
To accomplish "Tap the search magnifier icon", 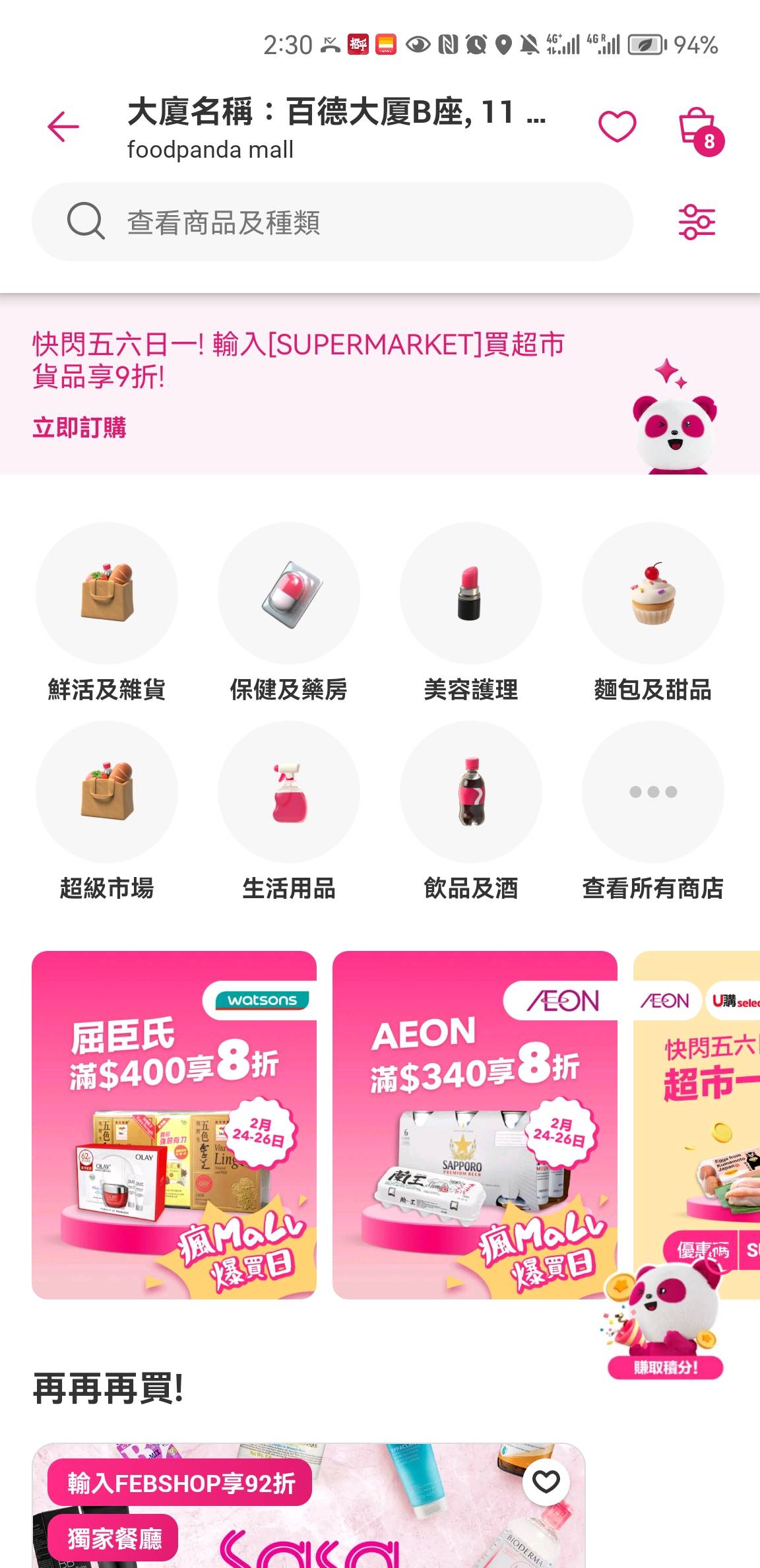I will (x=85, y=221).
